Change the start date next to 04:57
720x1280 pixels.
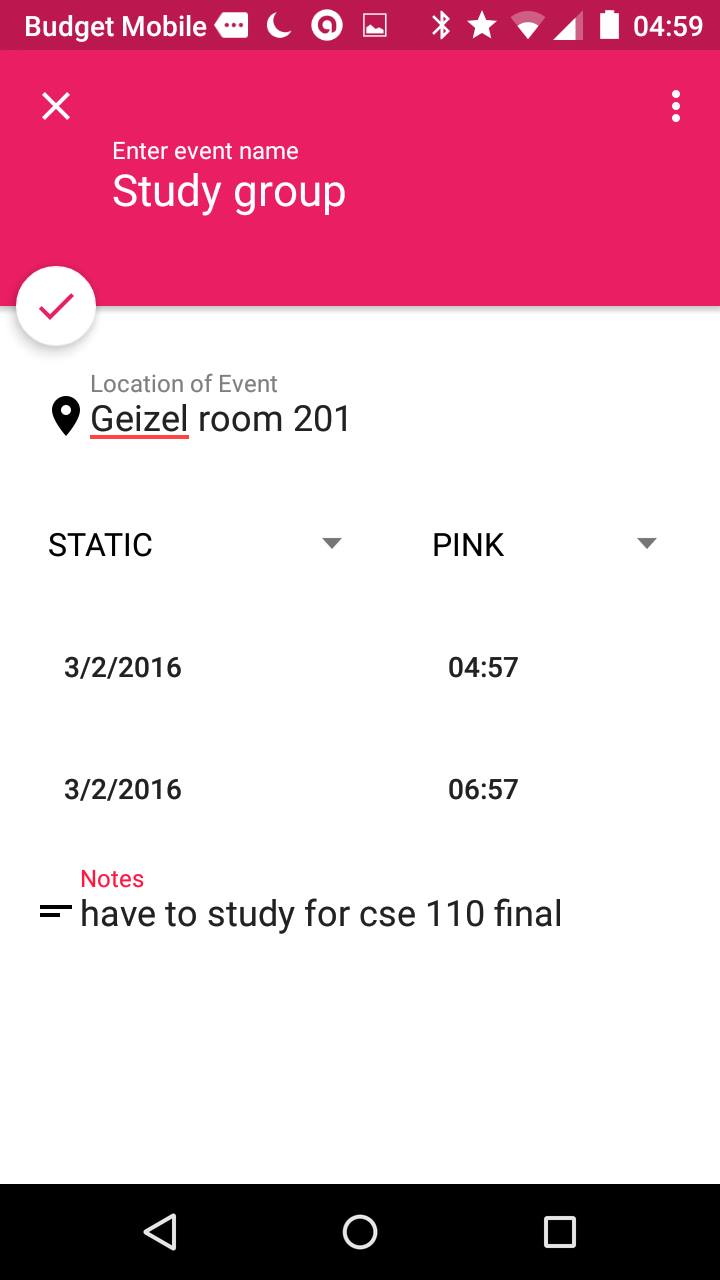pyautogui.click(x=123, y=667)
